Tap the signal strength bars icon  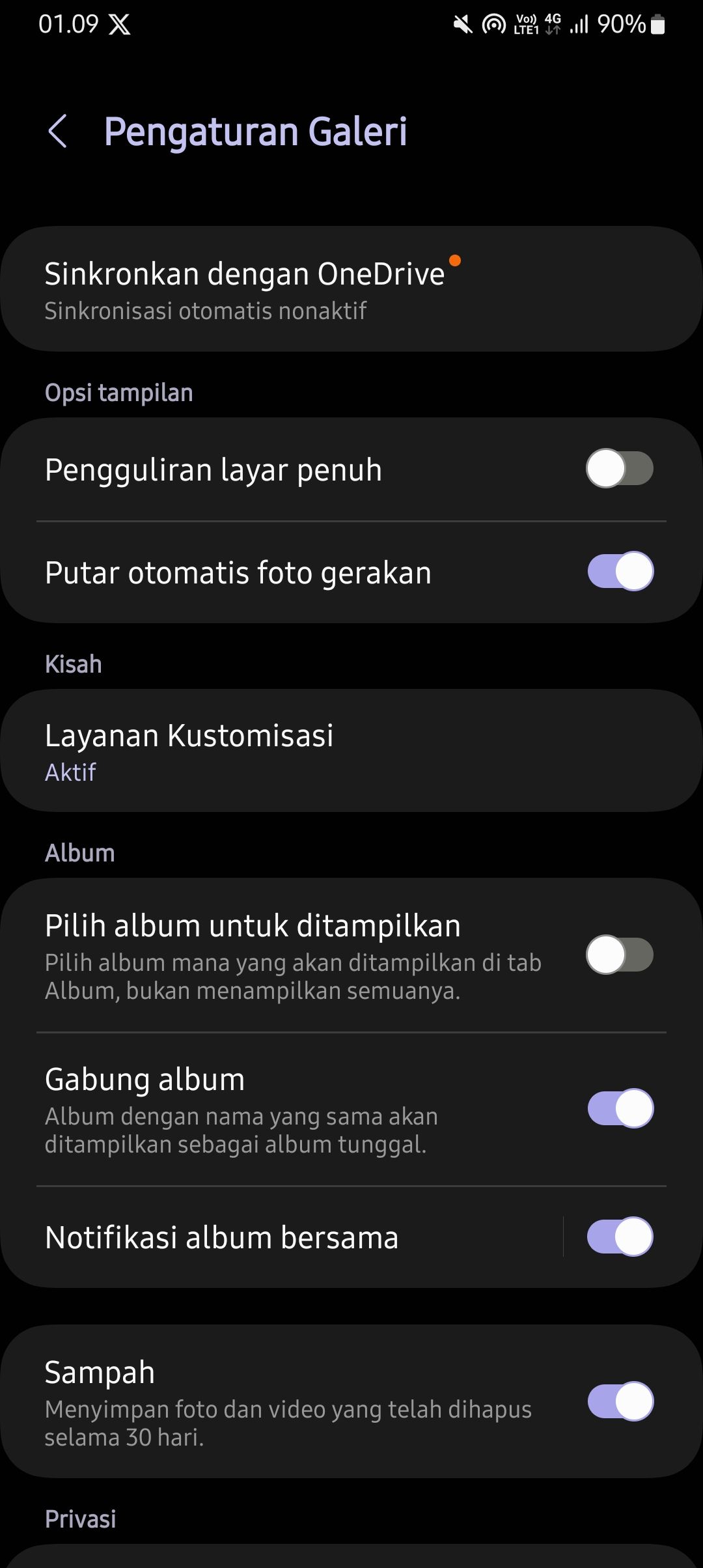[x=579, y=24]
